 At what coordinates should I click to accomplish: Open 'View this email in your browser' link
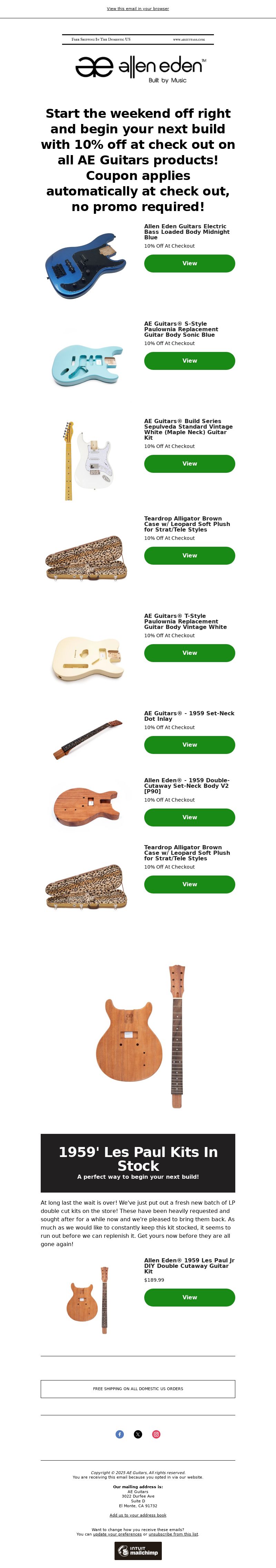(137, 9)
